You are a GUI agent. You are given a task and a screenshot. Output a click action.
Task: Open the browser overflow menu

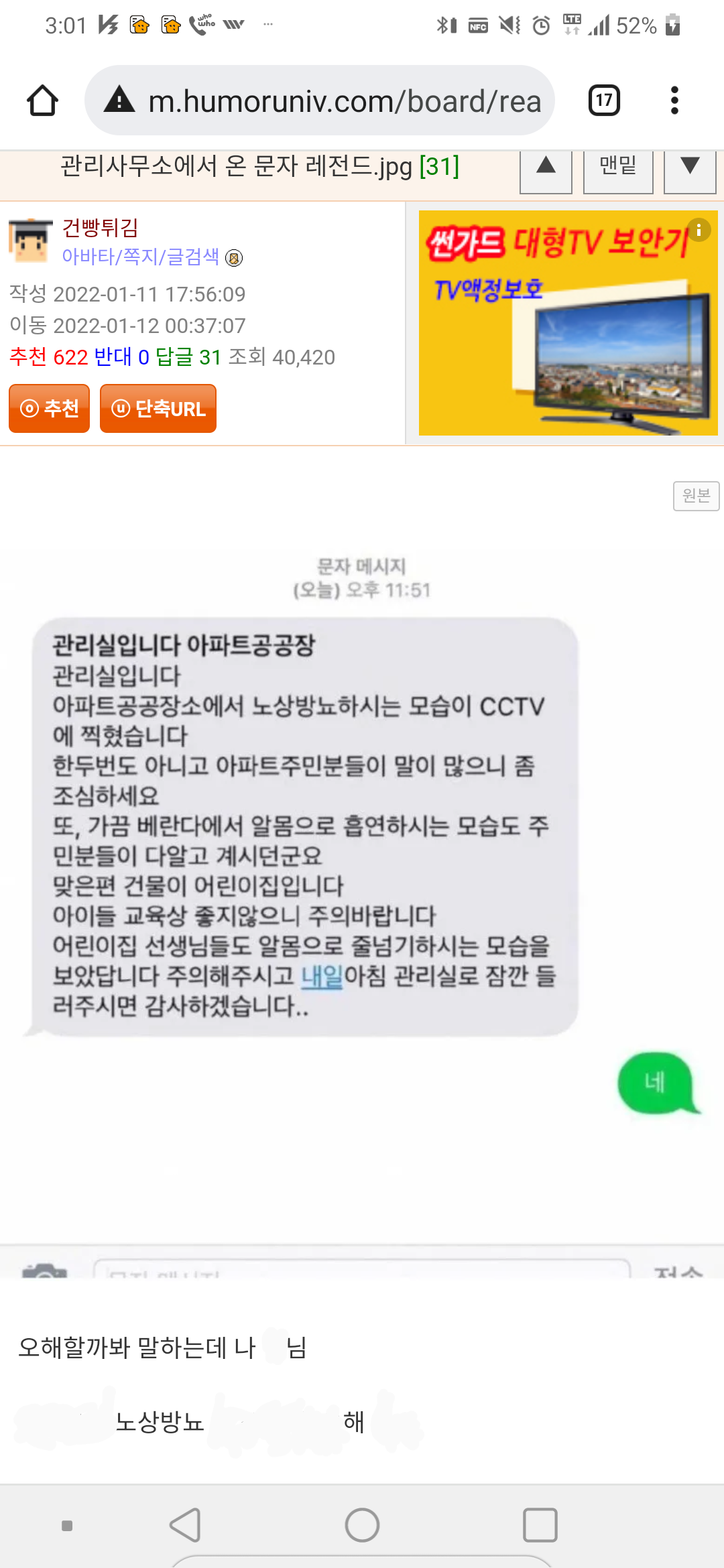[674, 101]
